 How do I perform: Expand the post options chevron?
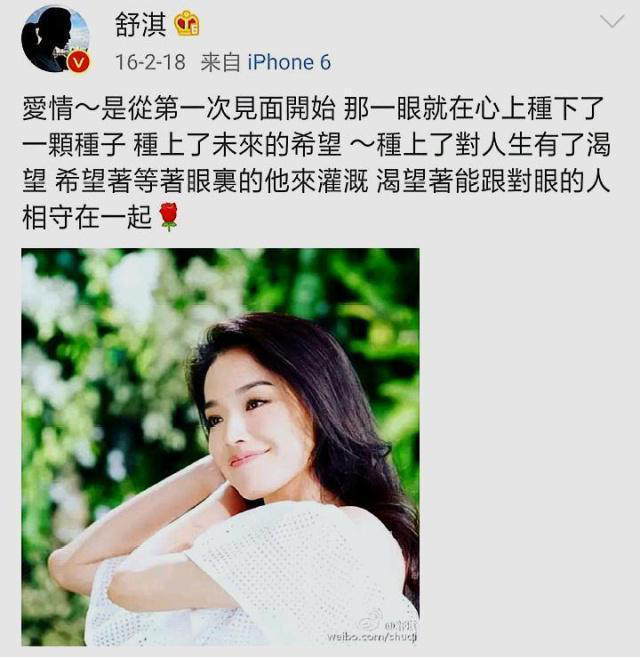coord(610,22)
